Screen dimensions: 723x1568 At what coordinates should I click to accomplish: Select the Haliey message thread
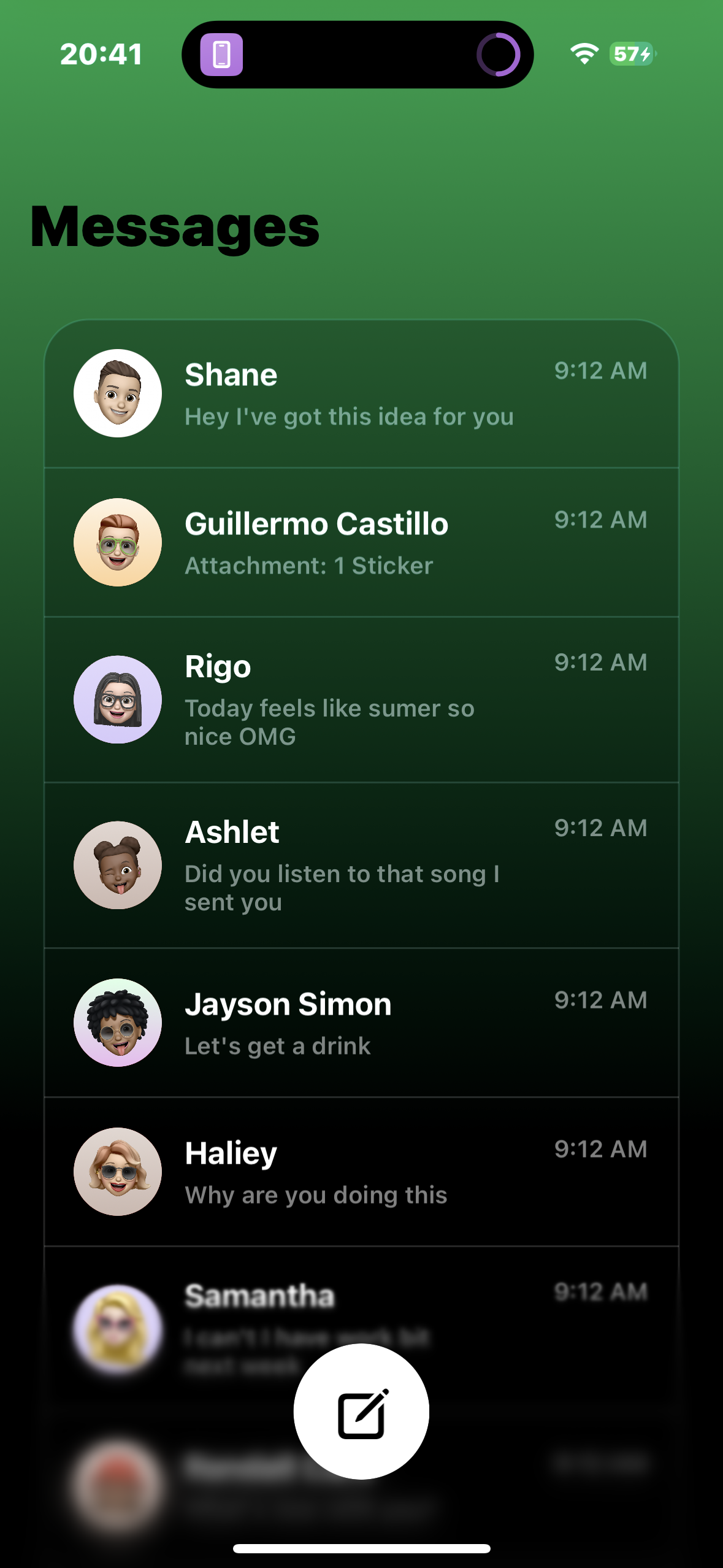pyautogui.click(x=361, y=1172)
